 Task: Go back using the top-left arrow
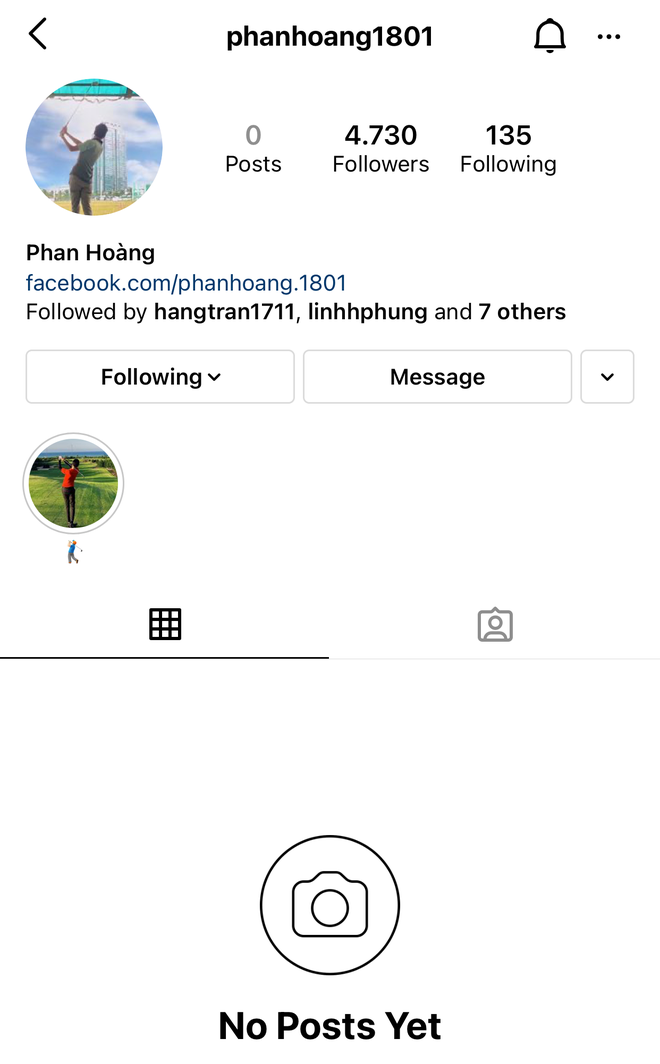click(38, 35)
